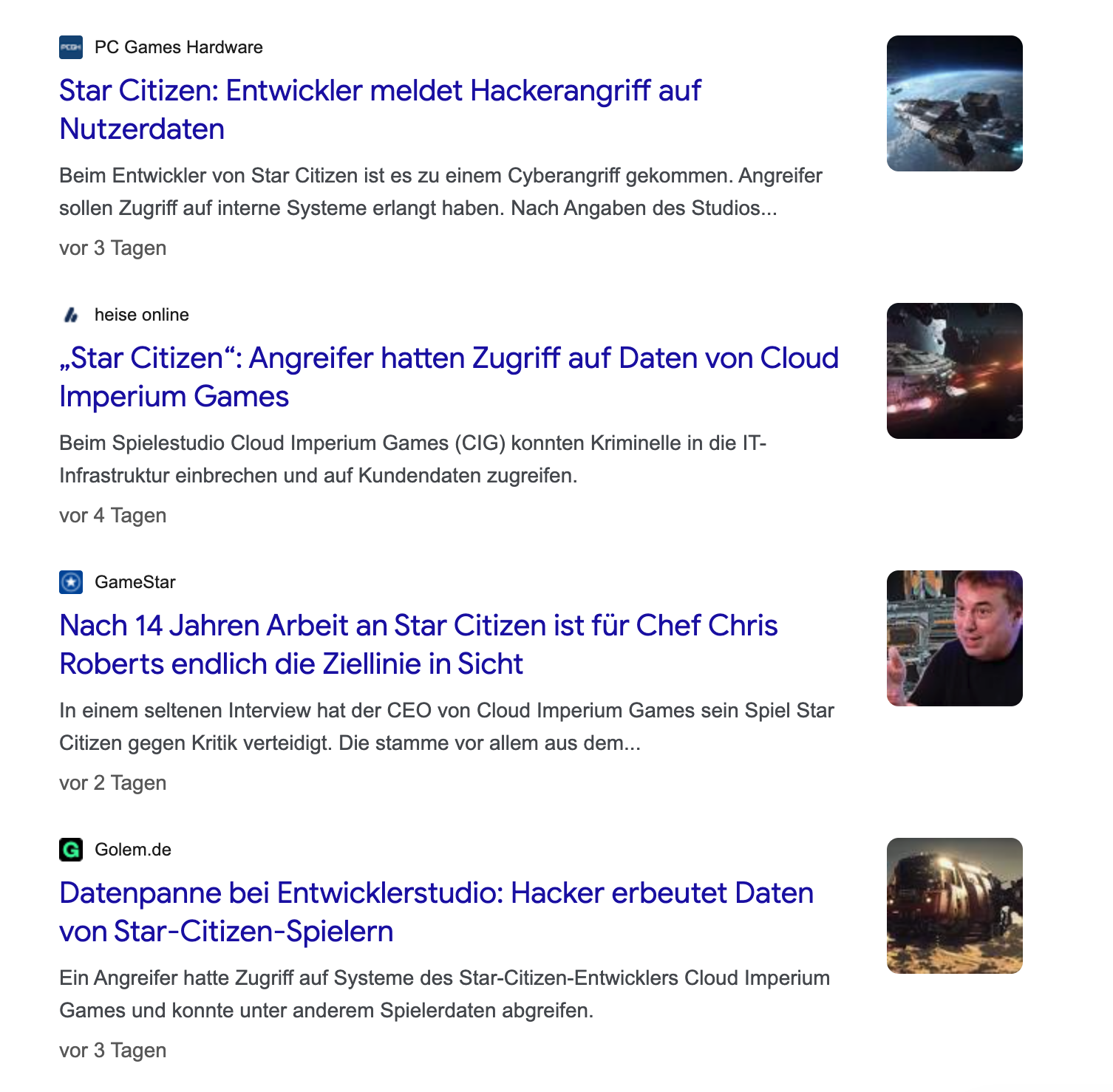The image size is (1113, 1092).
Task: Tap the spaceship thumbnail of PC Games Hardware result
Action: 954,103
